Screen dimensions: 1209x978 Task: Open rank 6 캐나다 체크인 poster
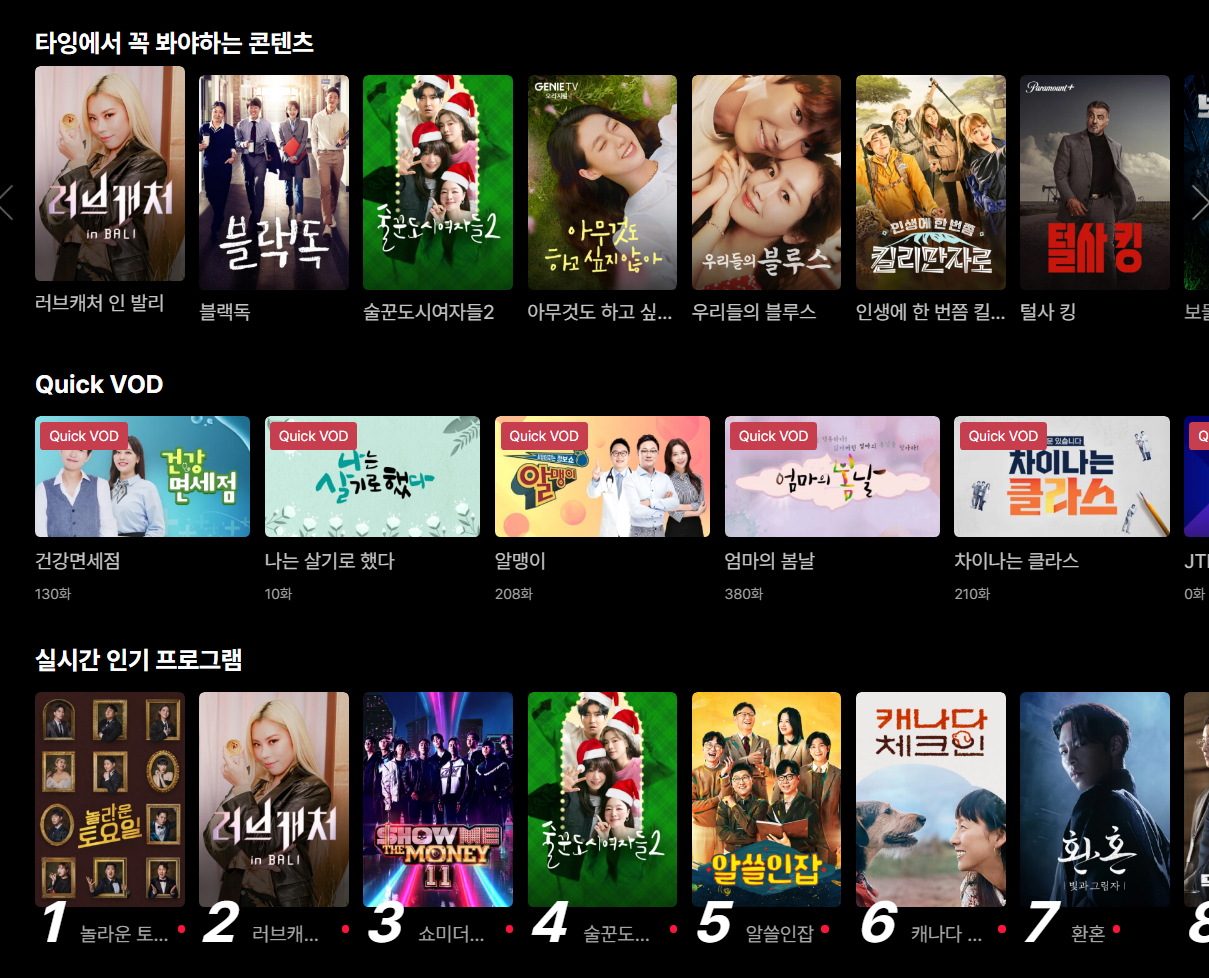click(930, 799)
